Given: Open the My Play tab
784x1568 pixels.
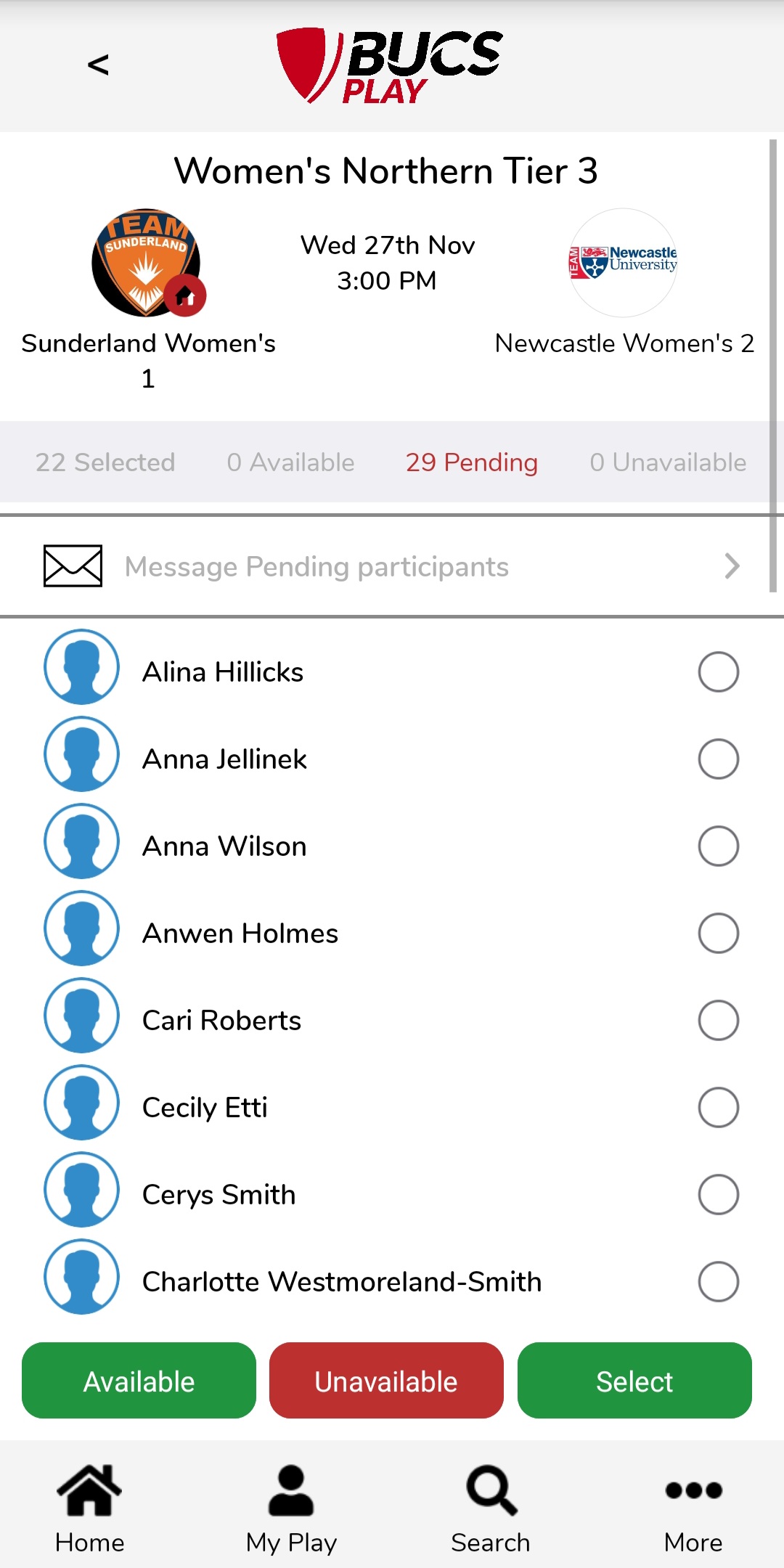Looking at the screenshot, I should tap(291, 1509).
